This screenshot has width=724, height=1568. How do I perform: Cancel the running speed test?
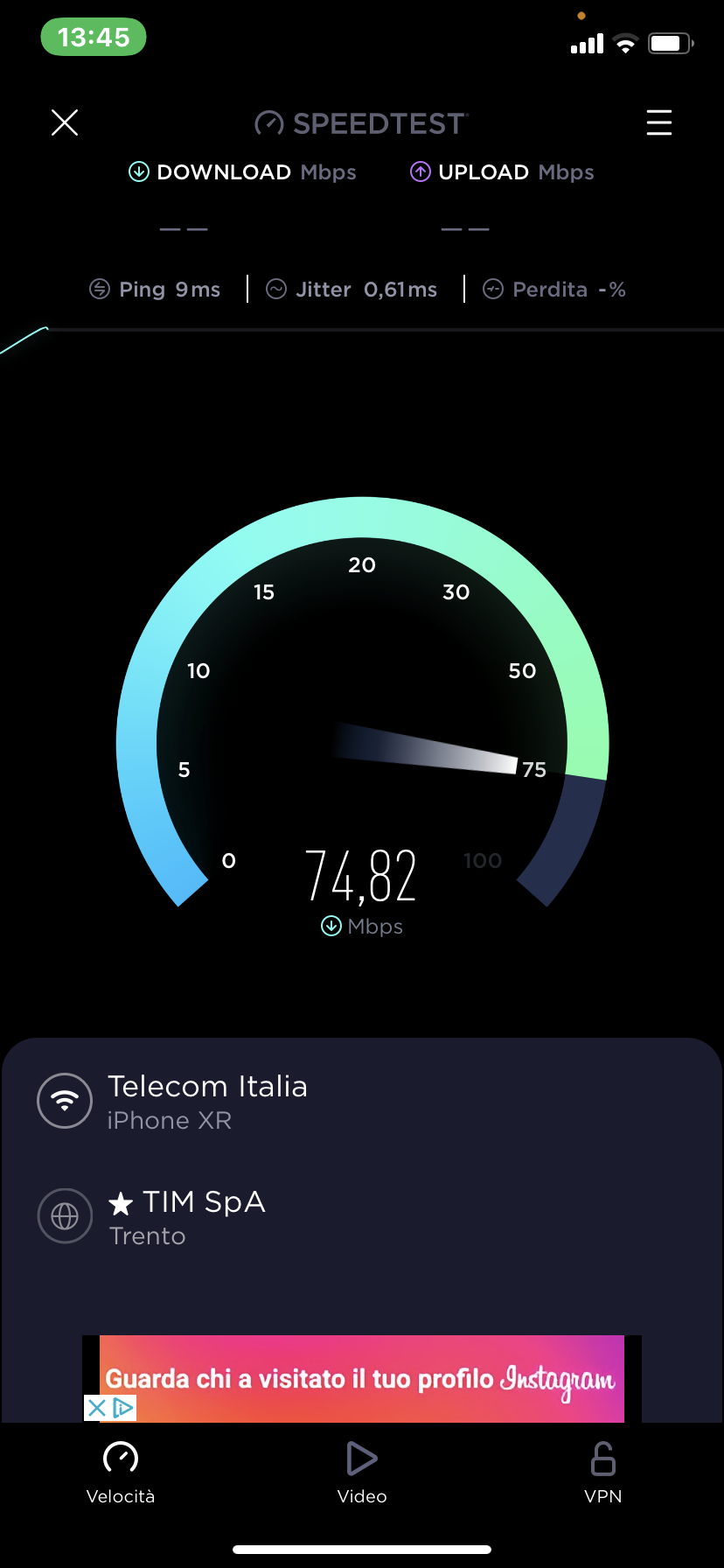(x=65, y=122)
